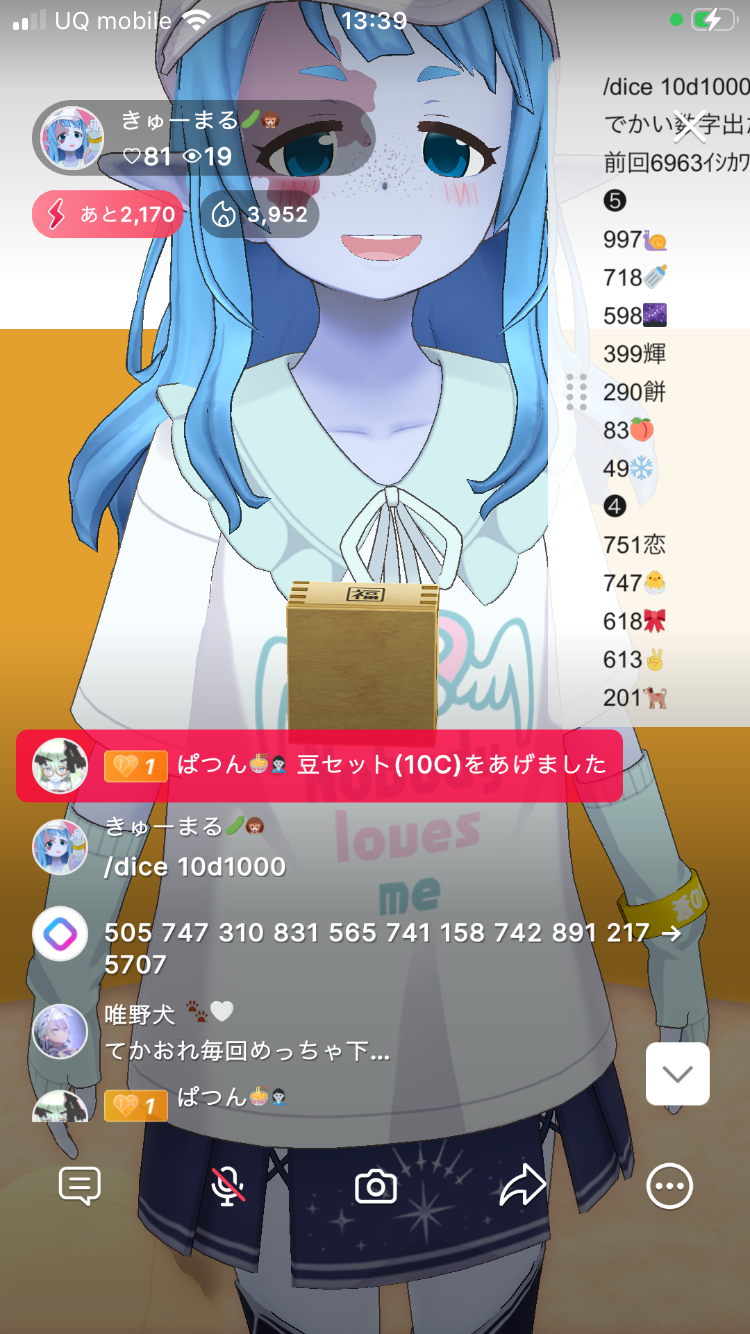The width and height of the screenshot is (750, 1334).
Task: Open streamer きゅーまる's profile pill
Action: (200, 139)
